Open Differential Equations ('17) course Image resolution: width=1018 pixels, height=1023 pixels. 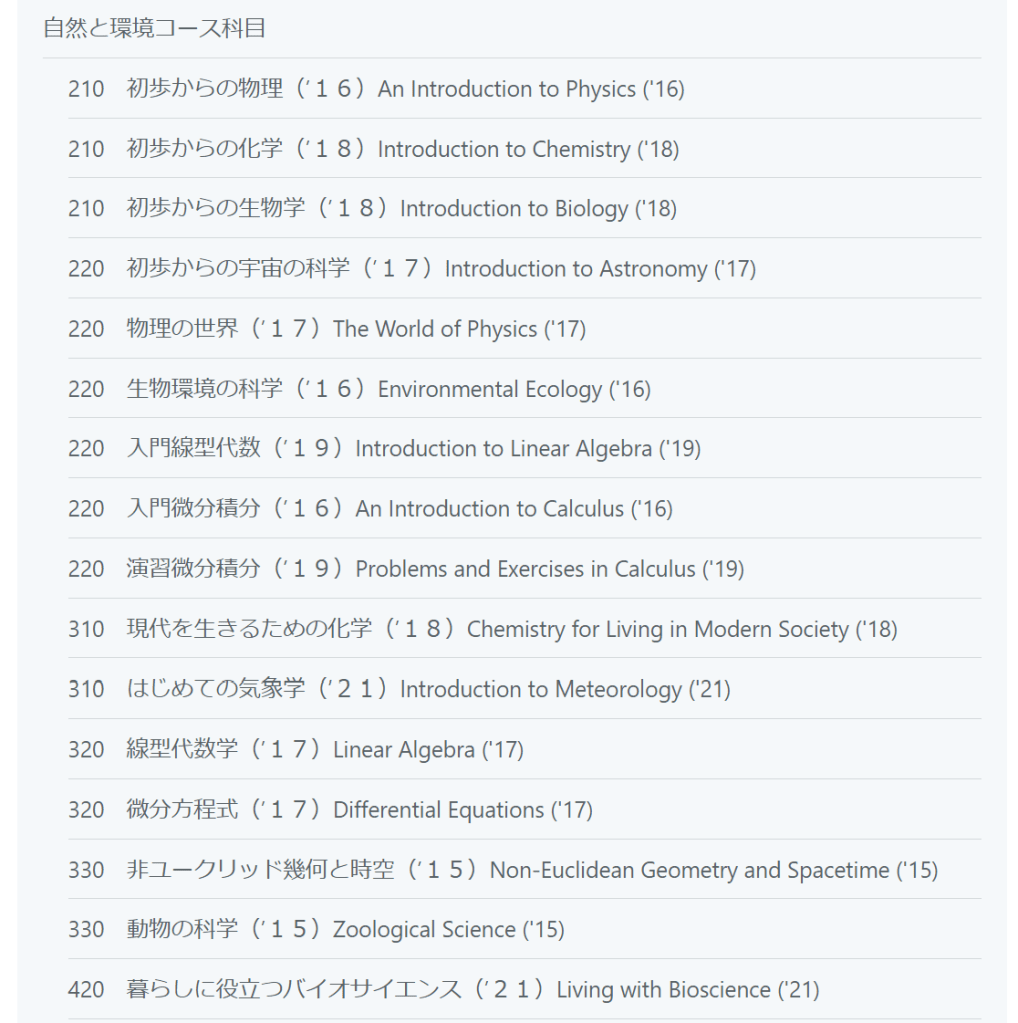359,809
